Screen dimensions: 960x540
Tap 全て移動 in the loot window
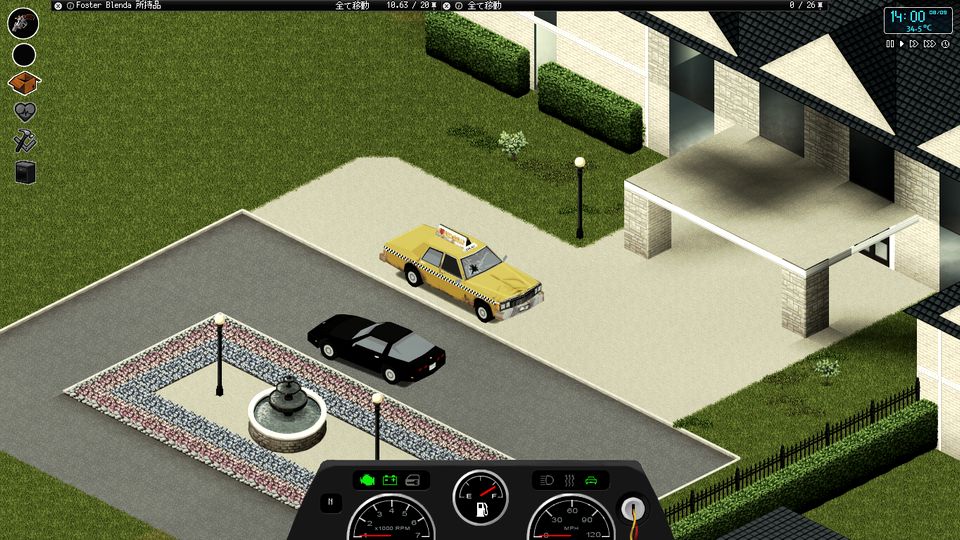tap(485, 5)
